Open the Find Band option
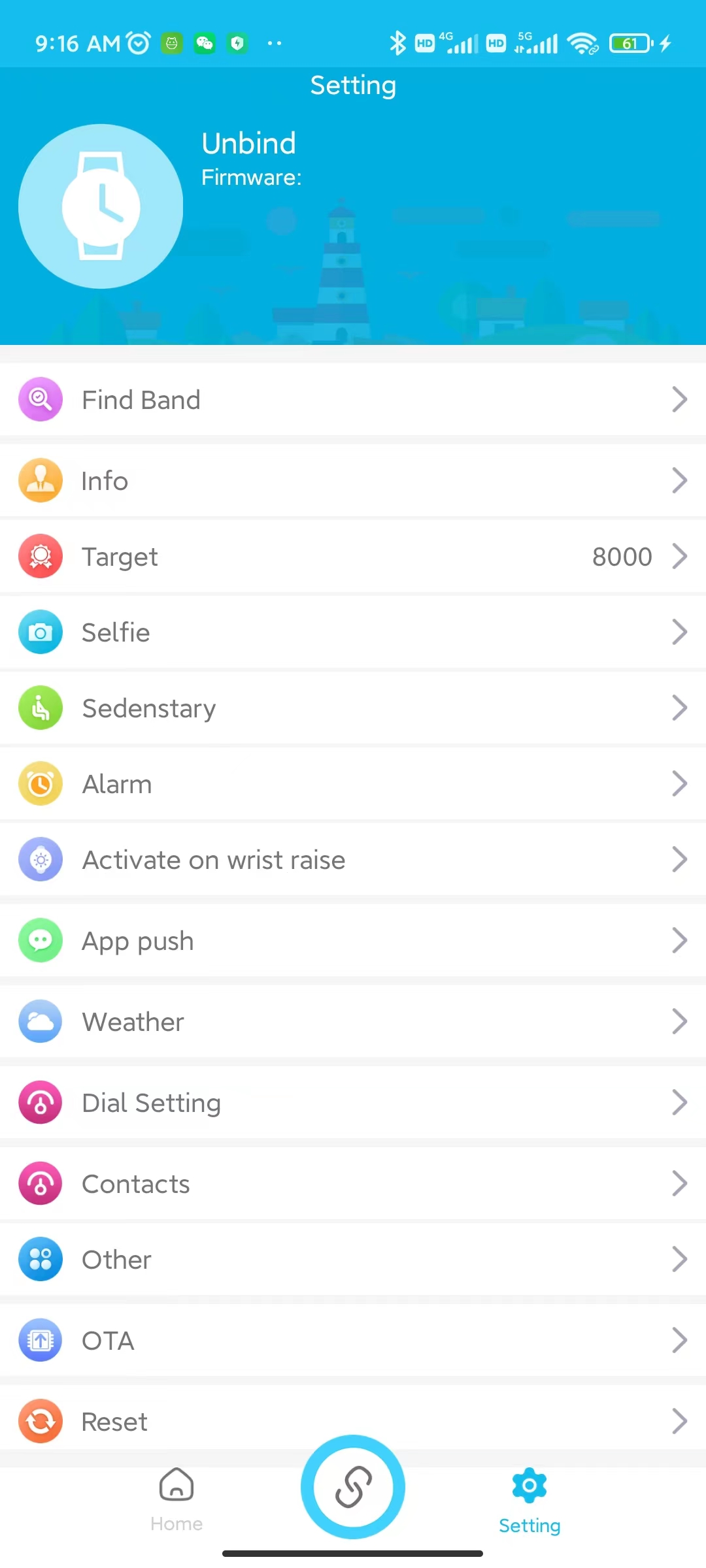The width and height of the screenshot is (706, 1568). pos(353,400)
